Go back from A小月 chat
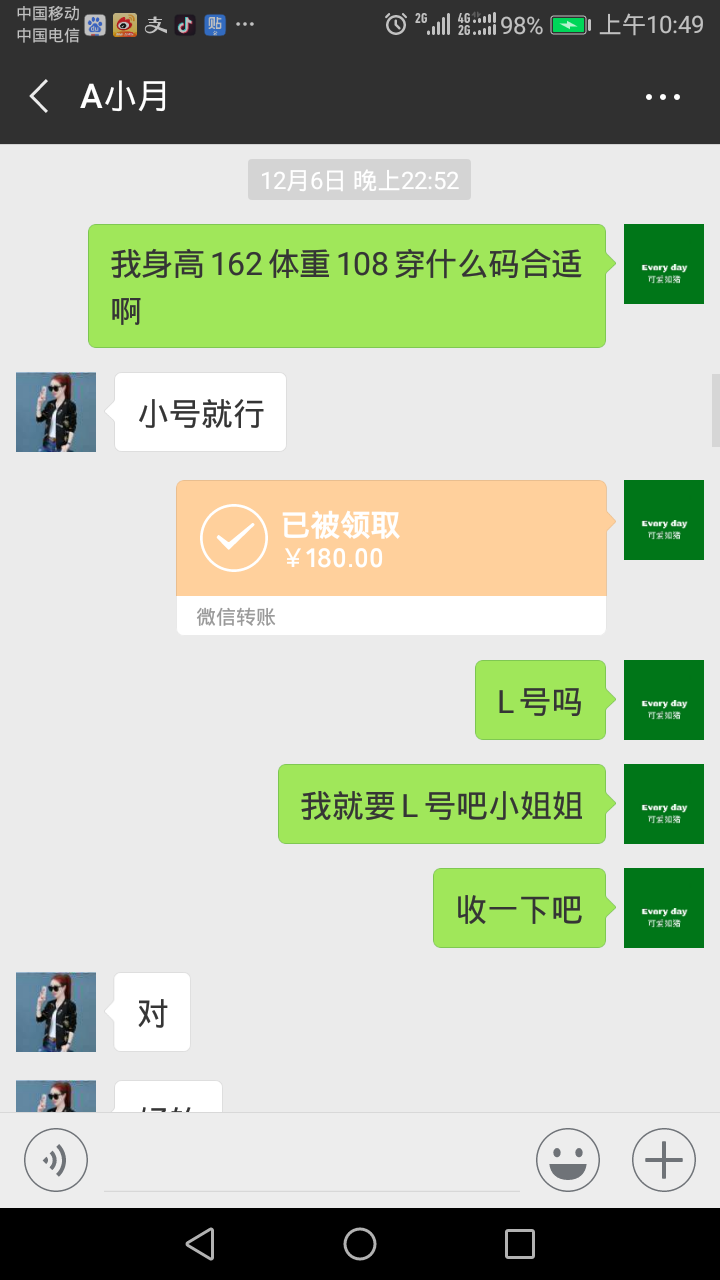This screenshot has width=720, height=1280. tap(39, 97)
